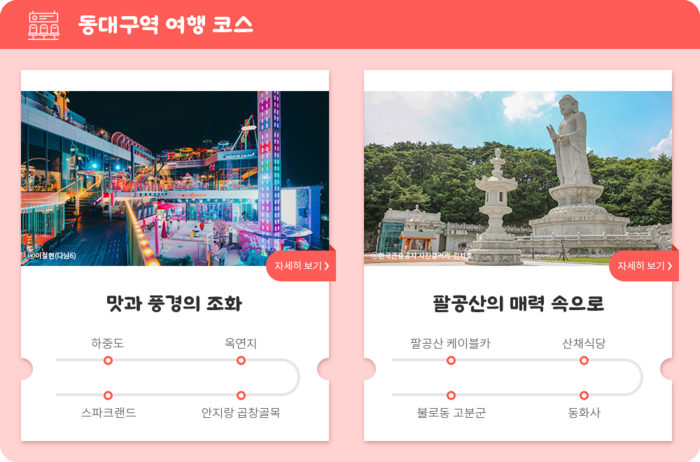The width and height of the screenshot is (700, 462).
Task: Open the 맛과 풍경의 조화 course card
Action: coord(174,303)
